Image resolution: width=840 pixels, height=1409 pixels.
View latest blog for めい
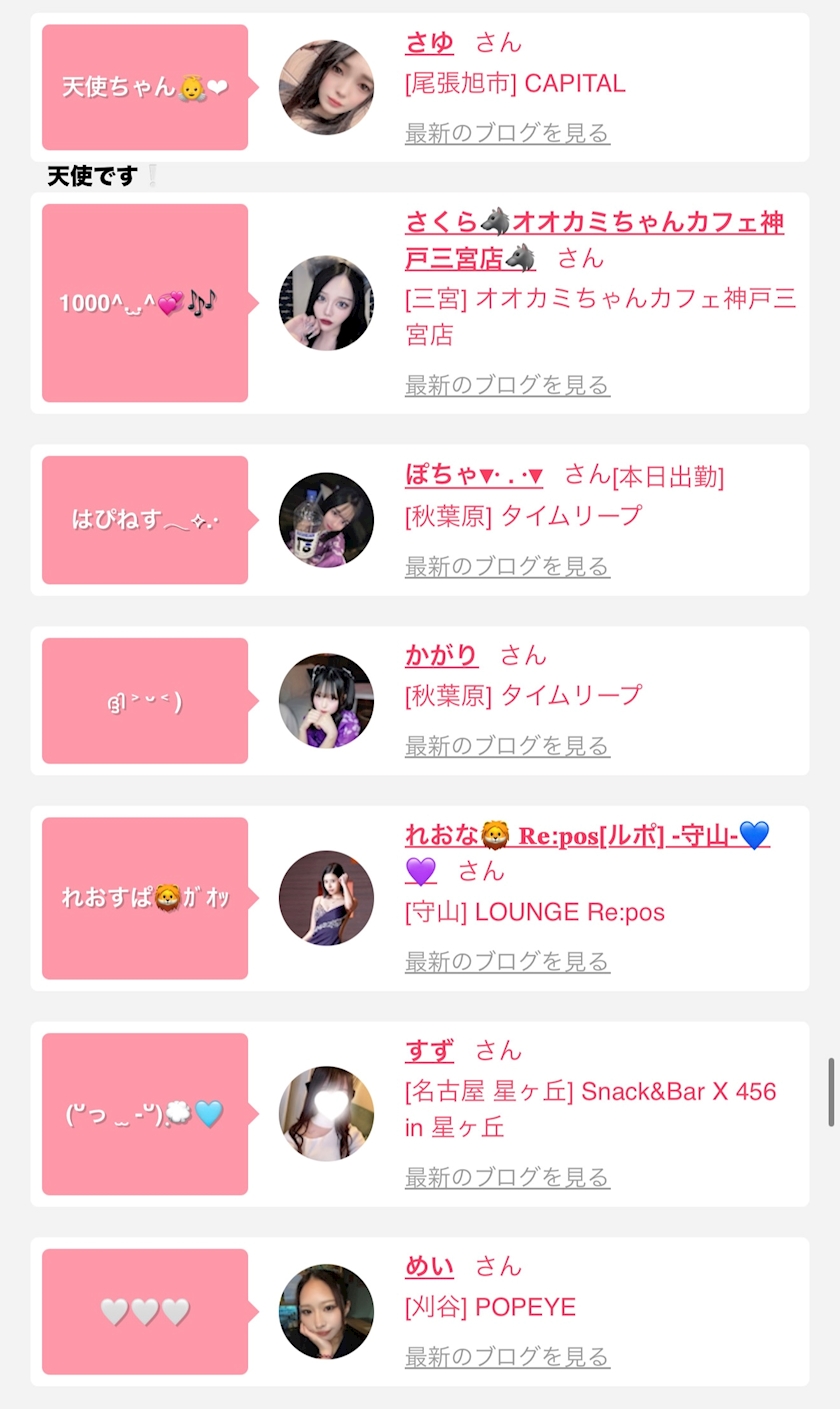(507, 1357)
